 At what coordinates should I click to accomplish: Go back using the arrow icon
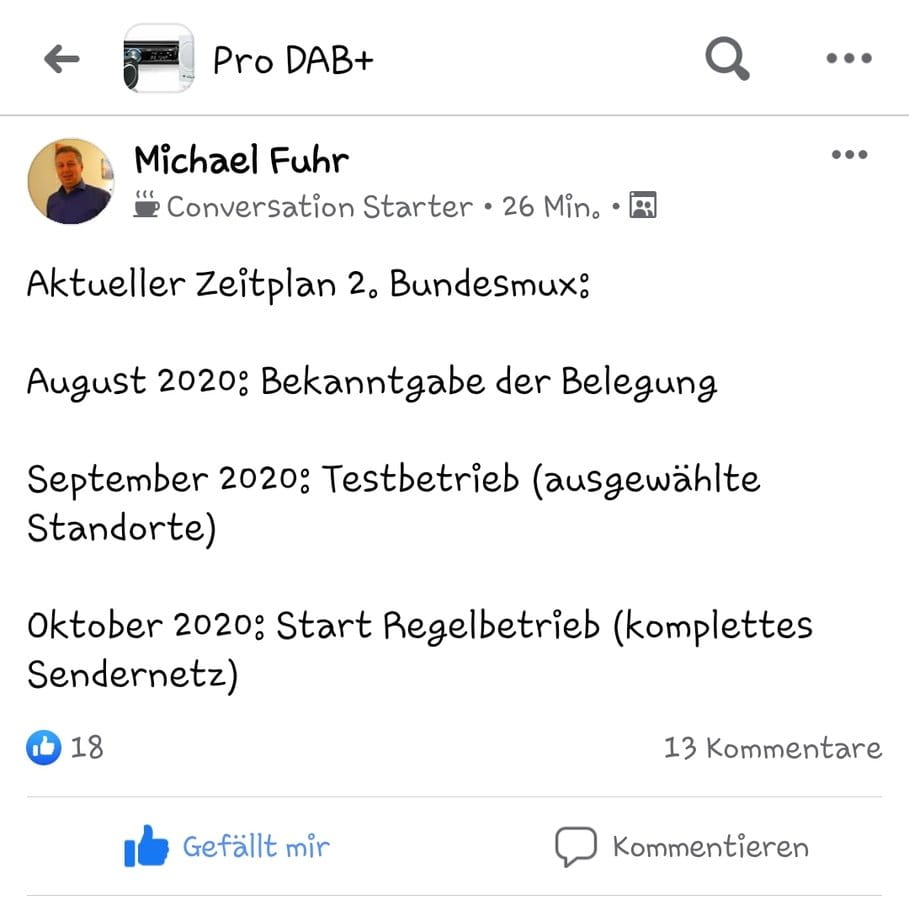(62, 60)
